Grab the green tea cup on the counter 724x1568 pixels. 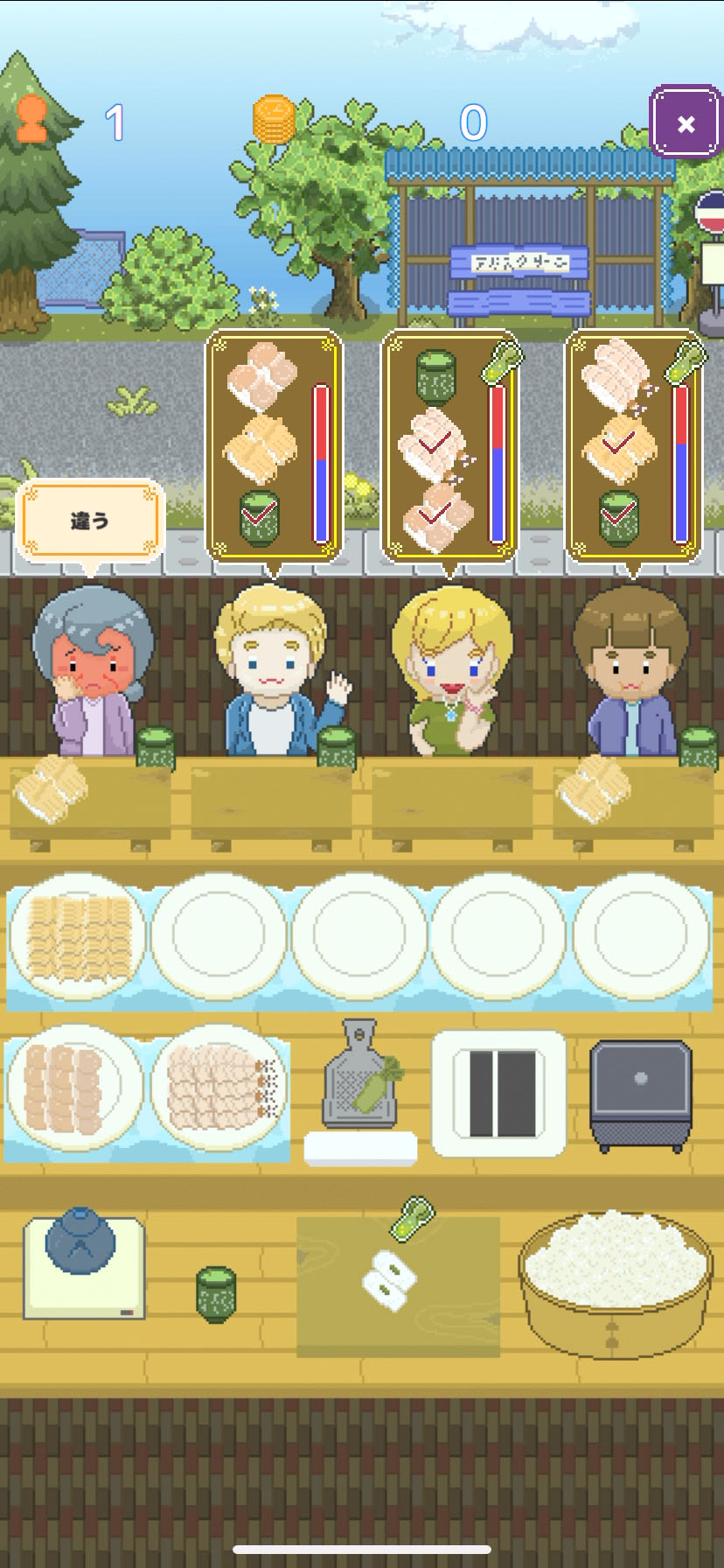click(x=216, y=1292)
